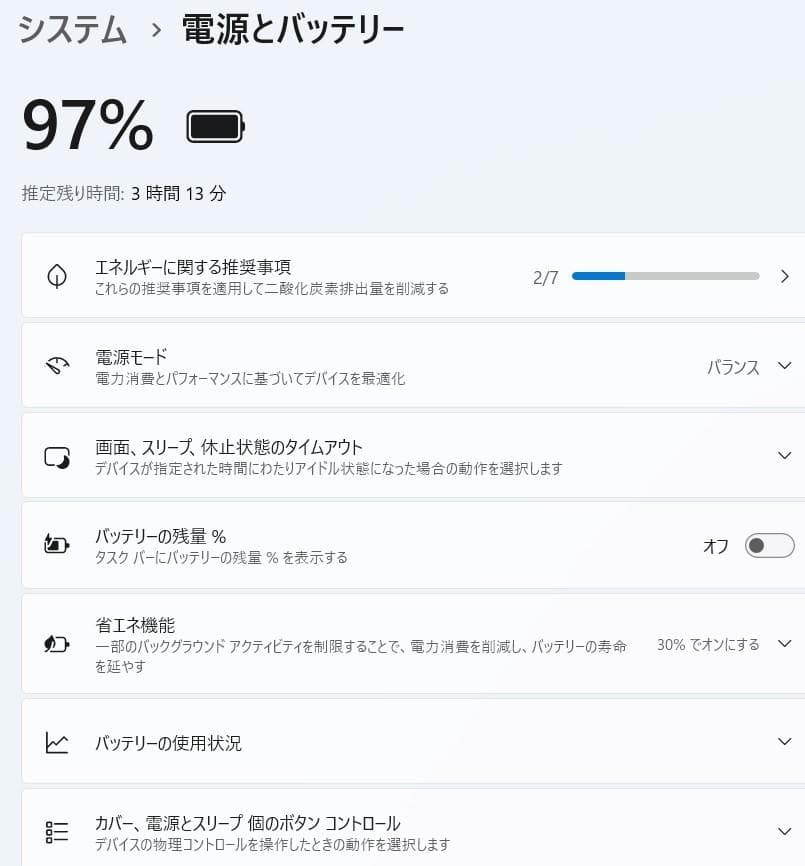Click the large battery status icon near 97%
The image size is (805, 866).
tap(213, 125)
